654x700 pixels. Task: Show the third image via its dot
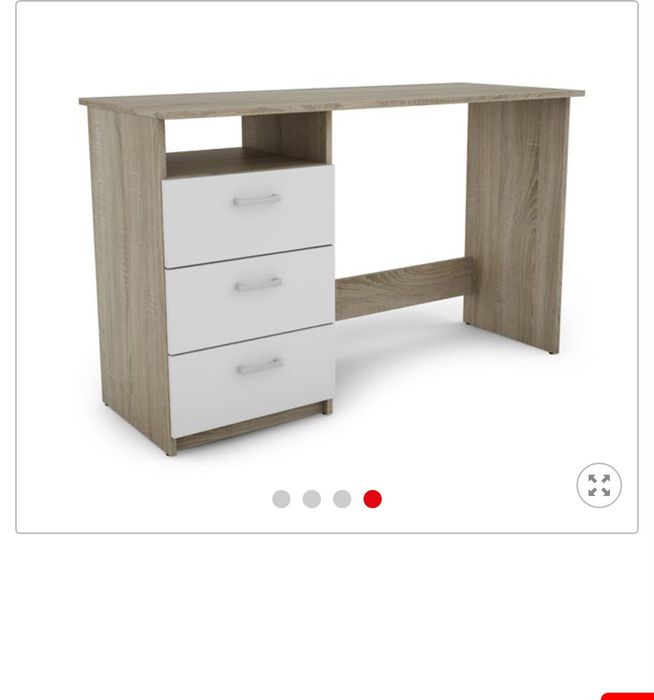[342, 499]
